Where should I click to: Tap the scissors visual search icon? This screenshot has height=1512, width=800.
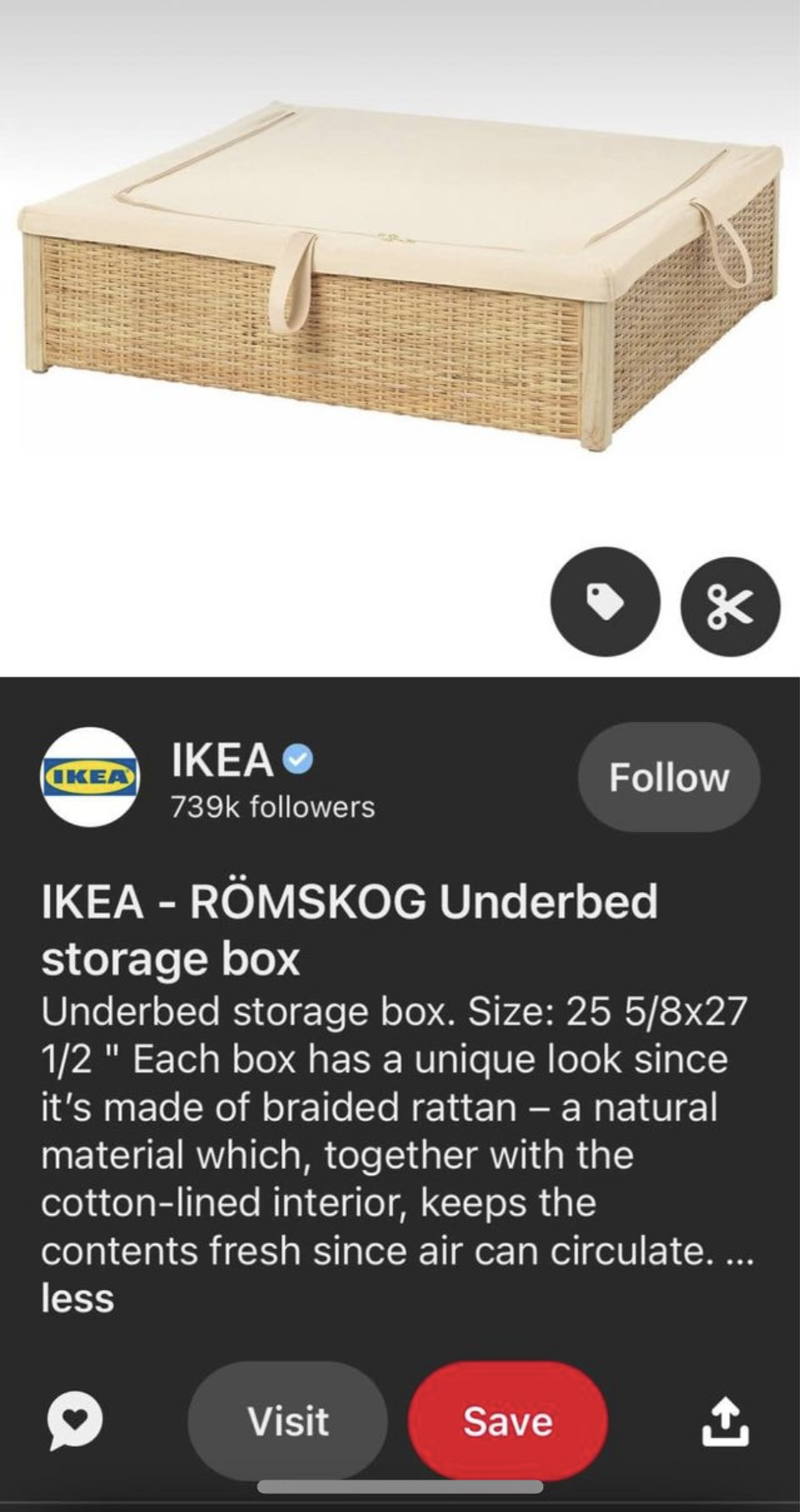coord(730,606)
